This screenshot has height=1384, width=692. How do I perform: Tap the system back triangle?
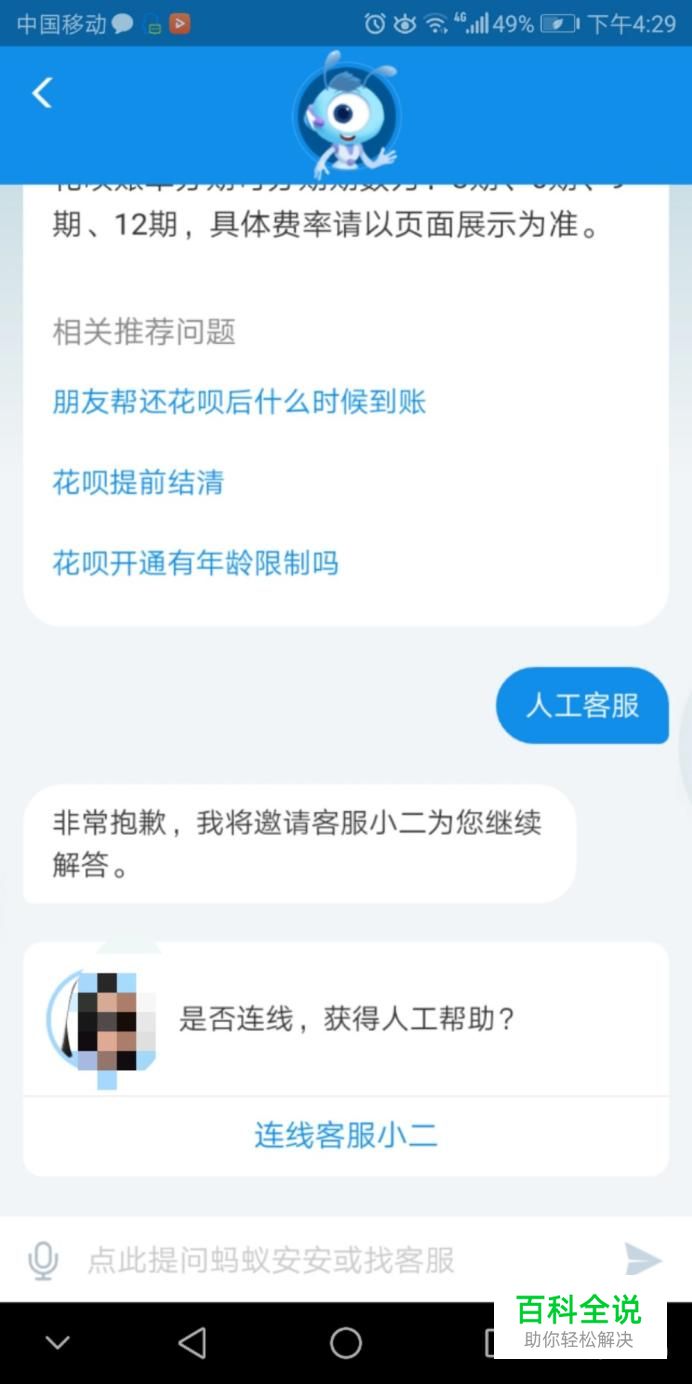192,1342
